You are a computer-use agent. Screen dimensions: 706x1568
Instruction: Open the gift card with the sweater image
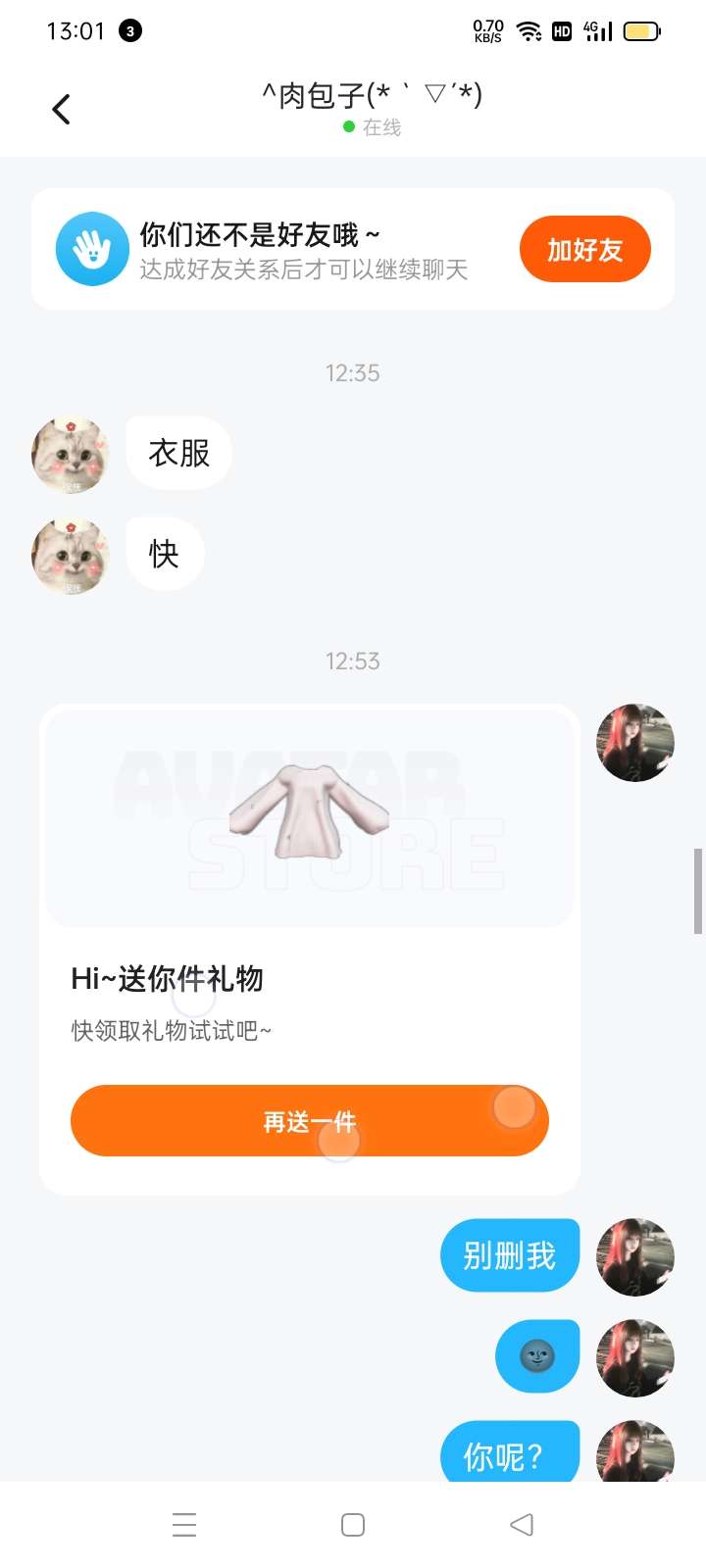pyautogui.click(x=310, y=949)
